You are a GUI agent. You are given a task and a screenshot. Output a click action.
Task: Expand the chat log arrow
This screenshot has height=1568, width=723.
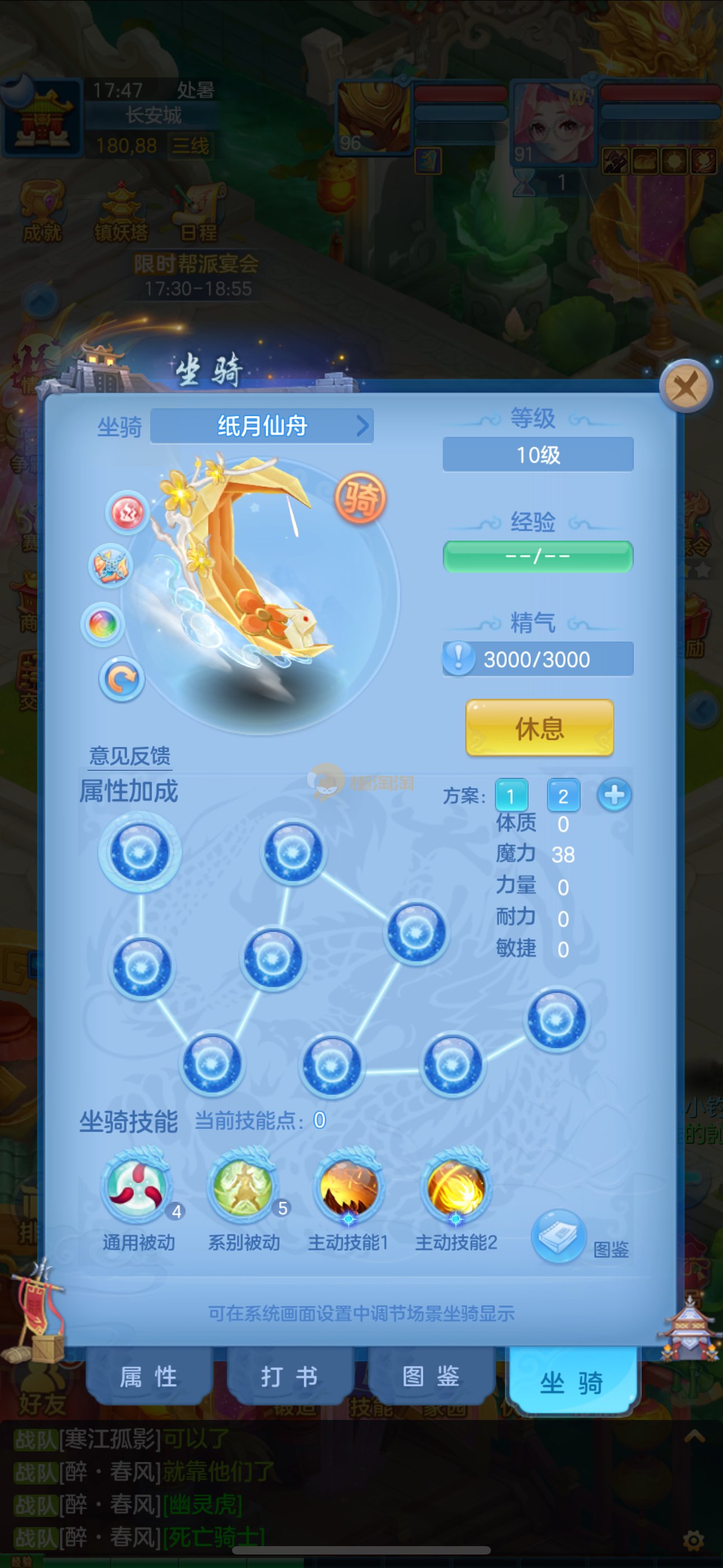pyautogui.click(x=694, y=1437)
